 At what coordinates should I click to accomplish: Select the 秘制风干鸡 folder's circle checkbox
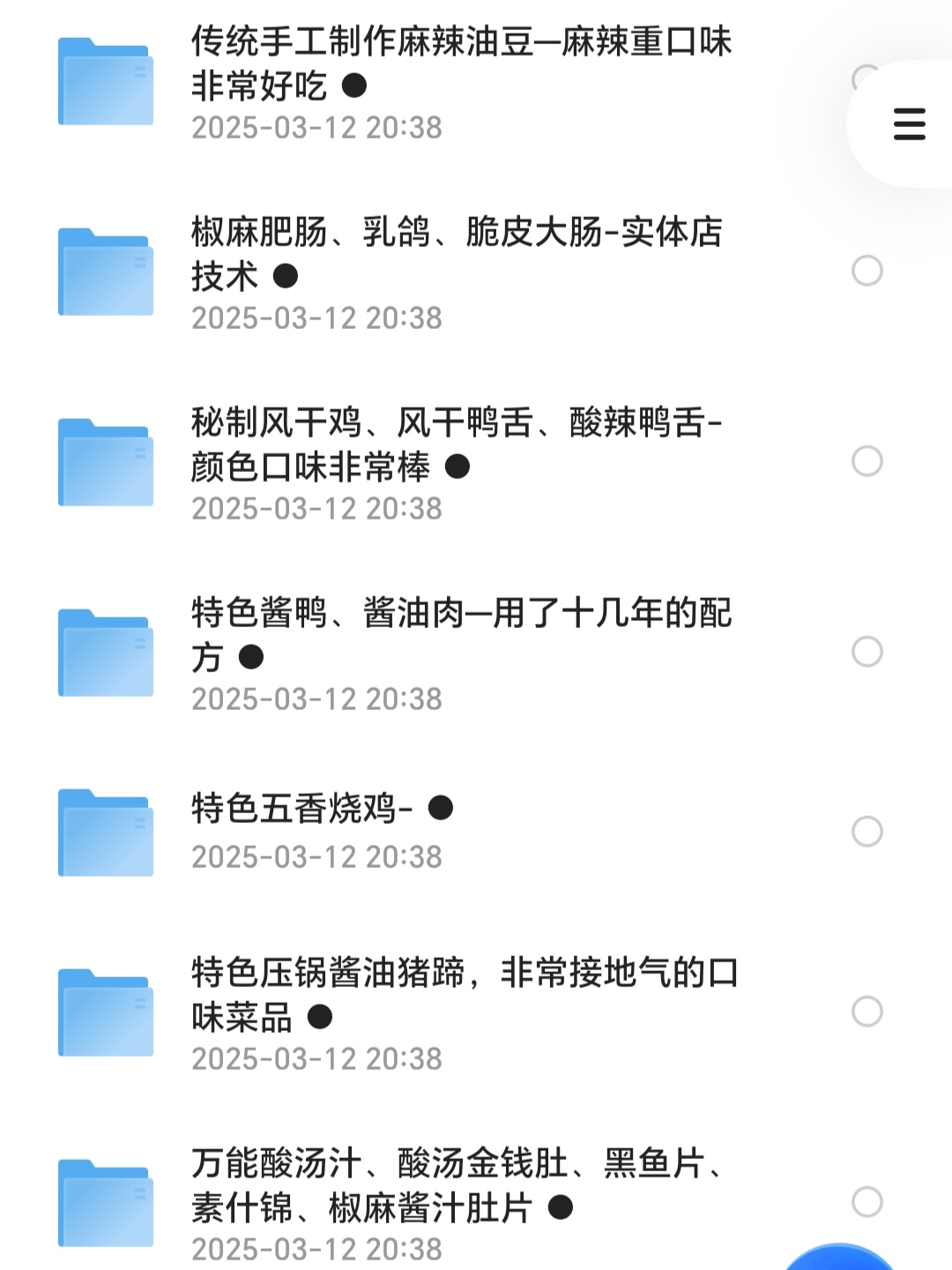point(867,461)
